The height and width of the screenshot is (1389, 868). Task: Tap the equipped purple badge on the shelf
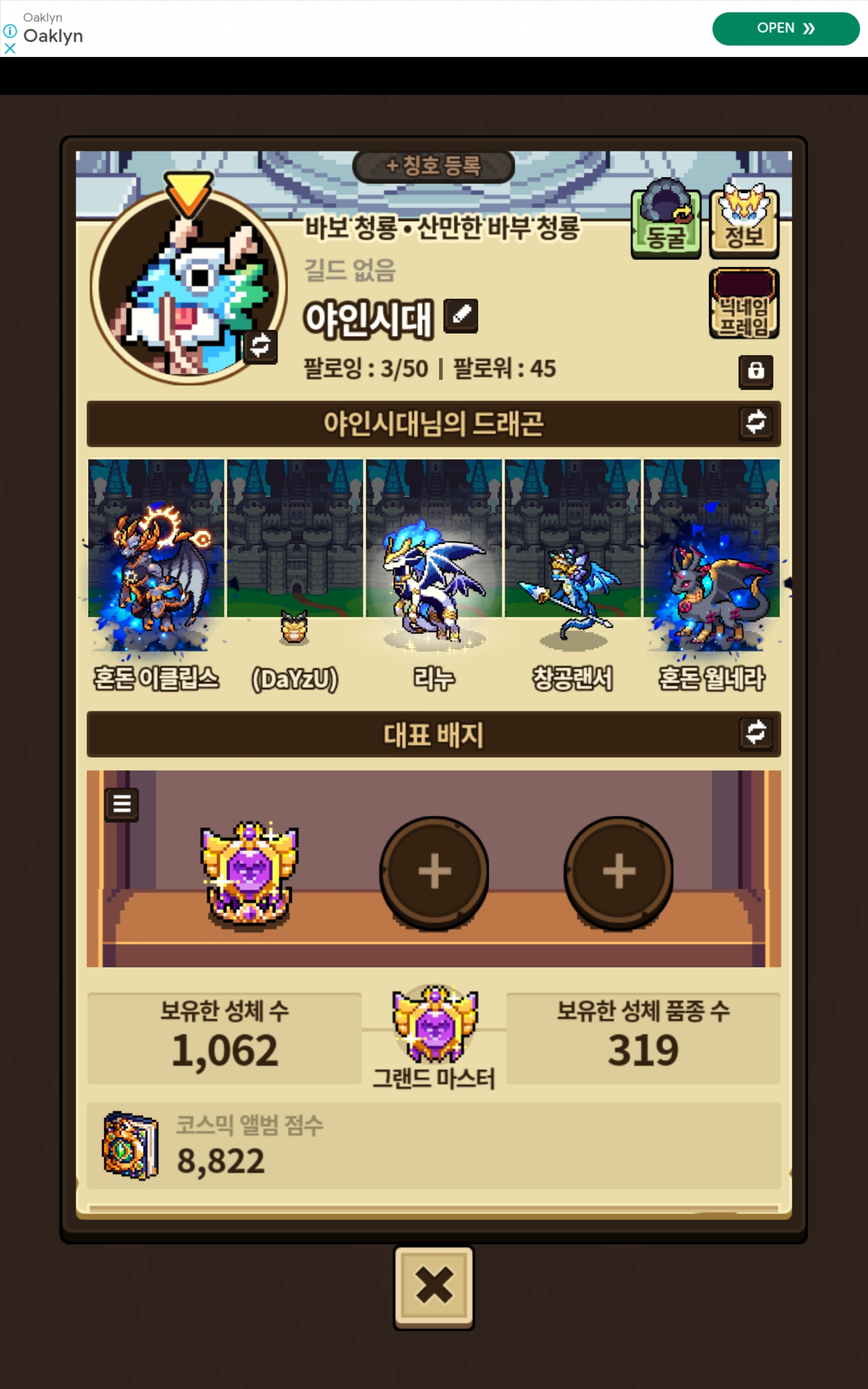[x=249, y=872]
